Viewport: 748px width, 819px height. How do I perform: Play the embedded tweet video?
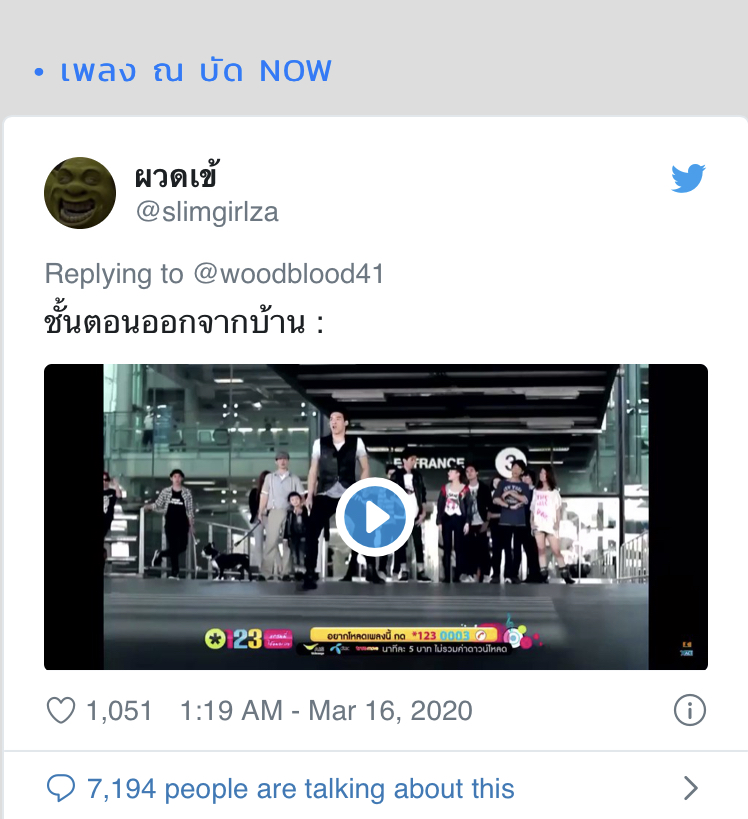point(375,518)
